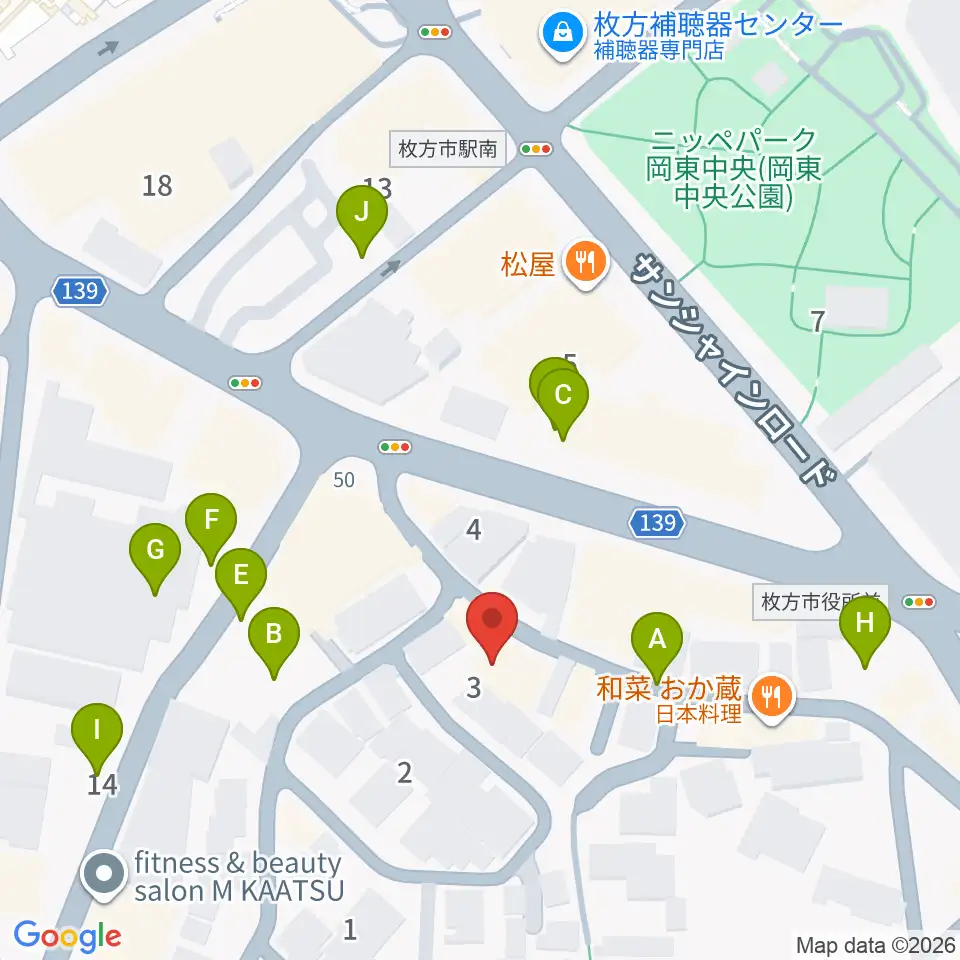Viewport: 960px width, 960px height.
Task: Tap the green marker labeled H
Action: point(864,632)
